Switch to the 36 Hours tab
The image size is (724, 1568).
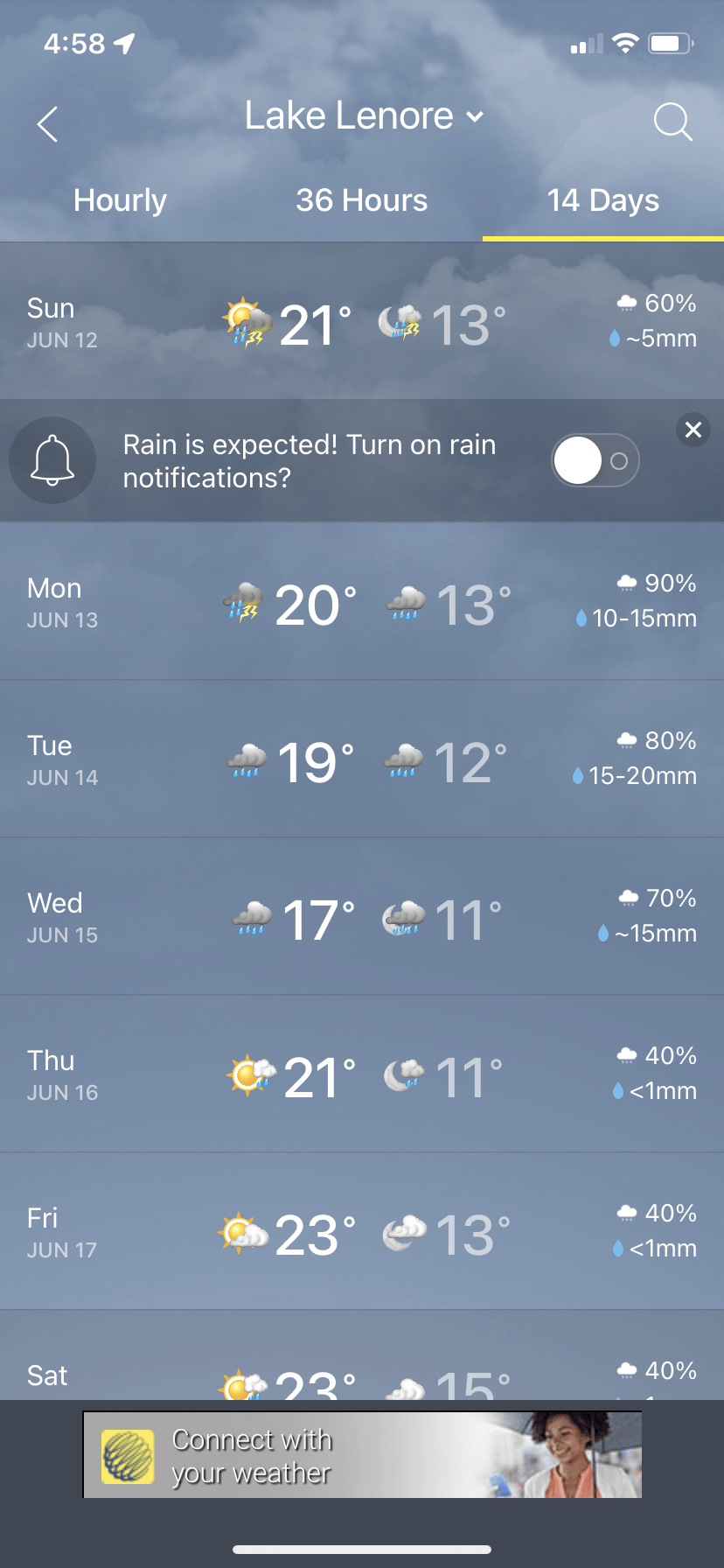(x=362, y=200)
